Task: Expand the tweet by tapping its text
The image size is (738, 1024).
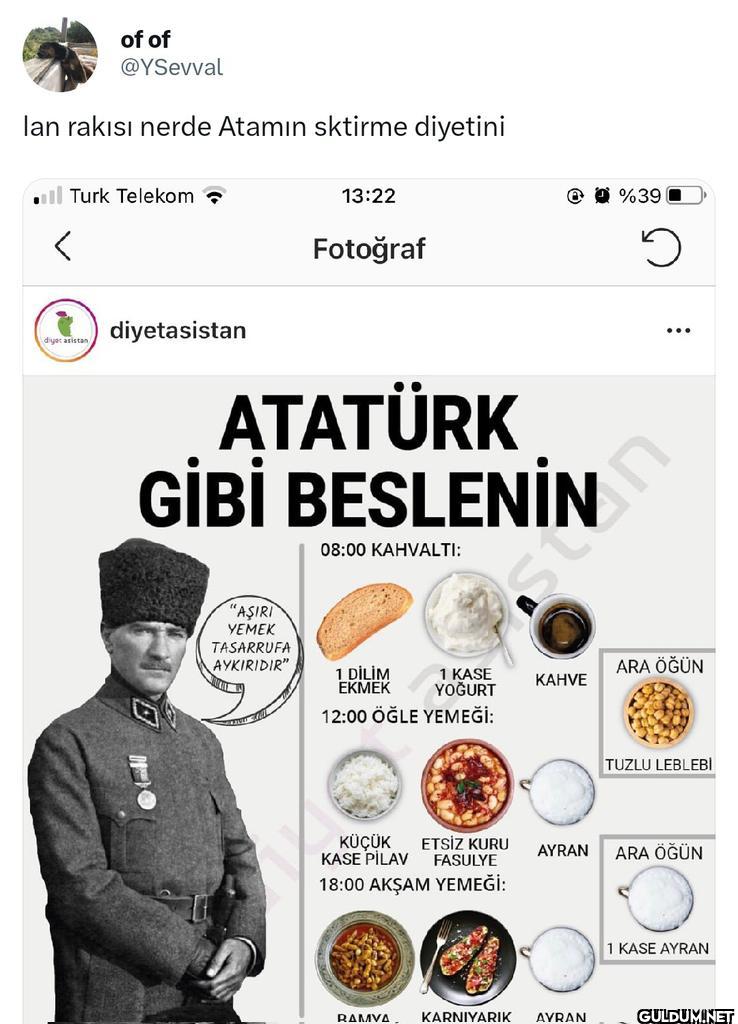Action: (265, 127)
